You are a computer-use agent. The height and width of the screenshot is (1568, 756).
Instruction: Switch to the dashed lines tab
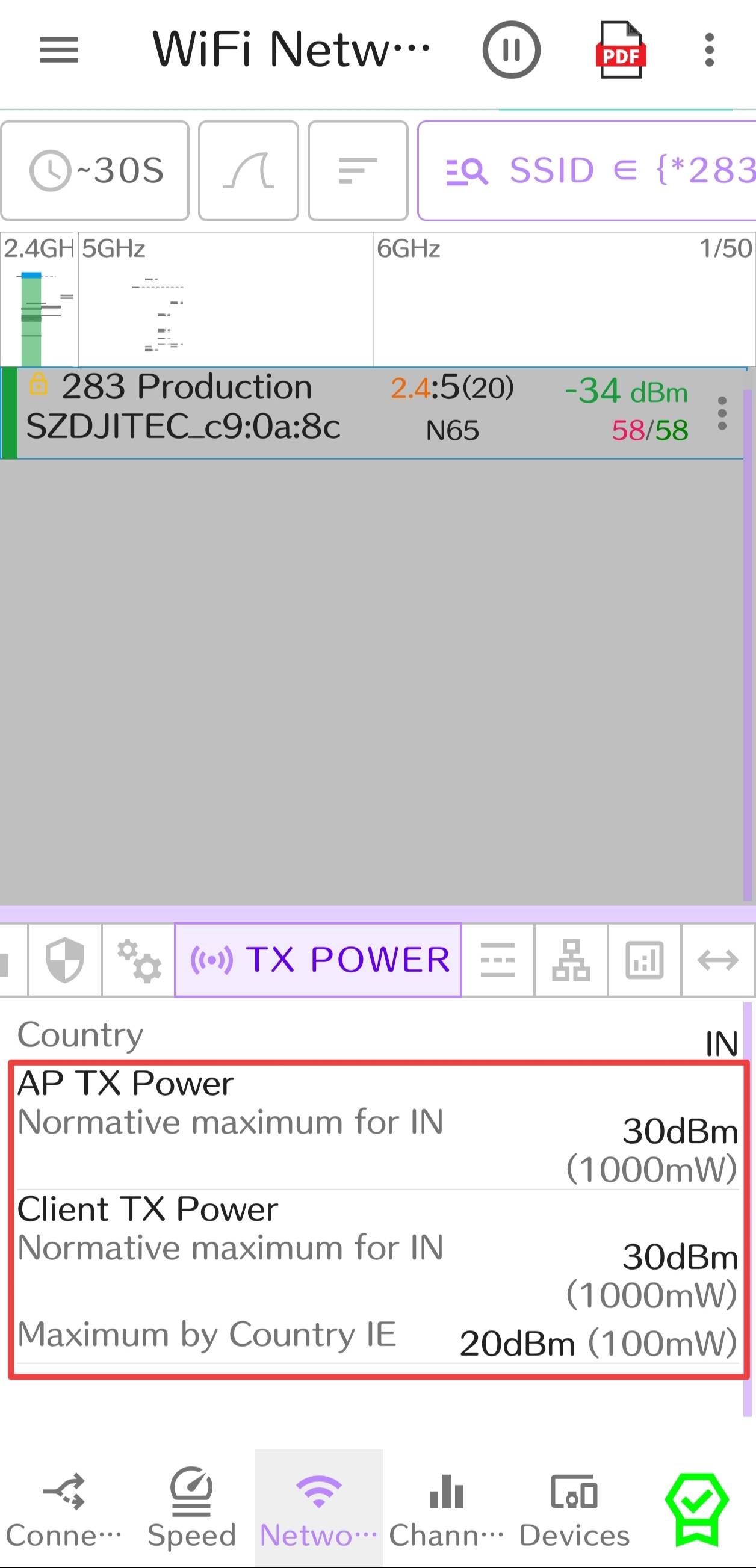click(498, 960)
